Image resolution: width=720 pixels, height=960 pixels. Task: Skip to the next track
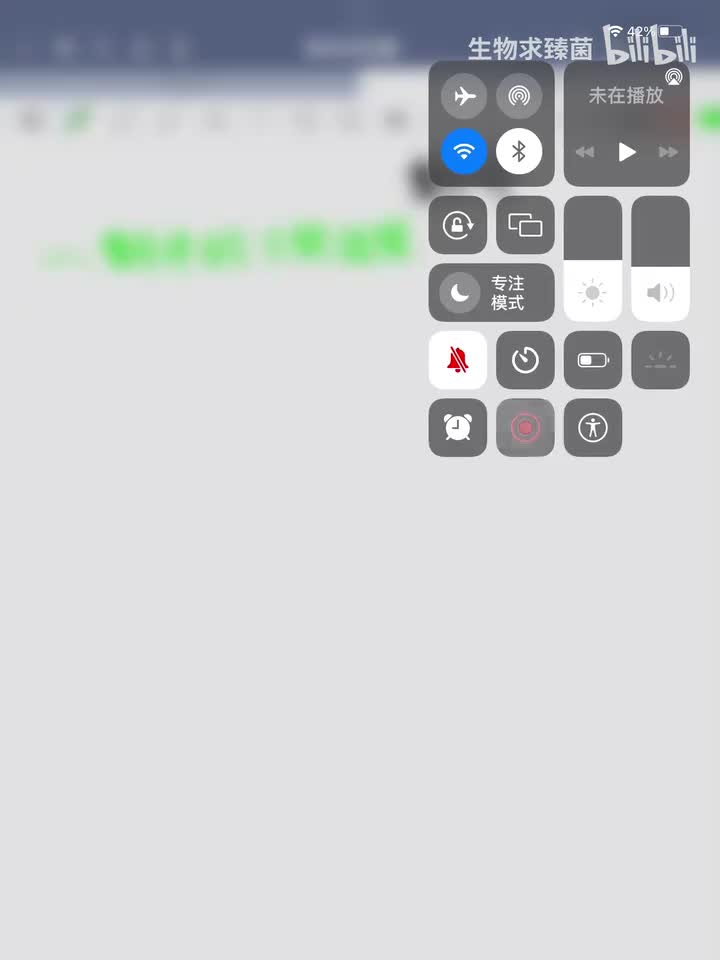(668, 152)
